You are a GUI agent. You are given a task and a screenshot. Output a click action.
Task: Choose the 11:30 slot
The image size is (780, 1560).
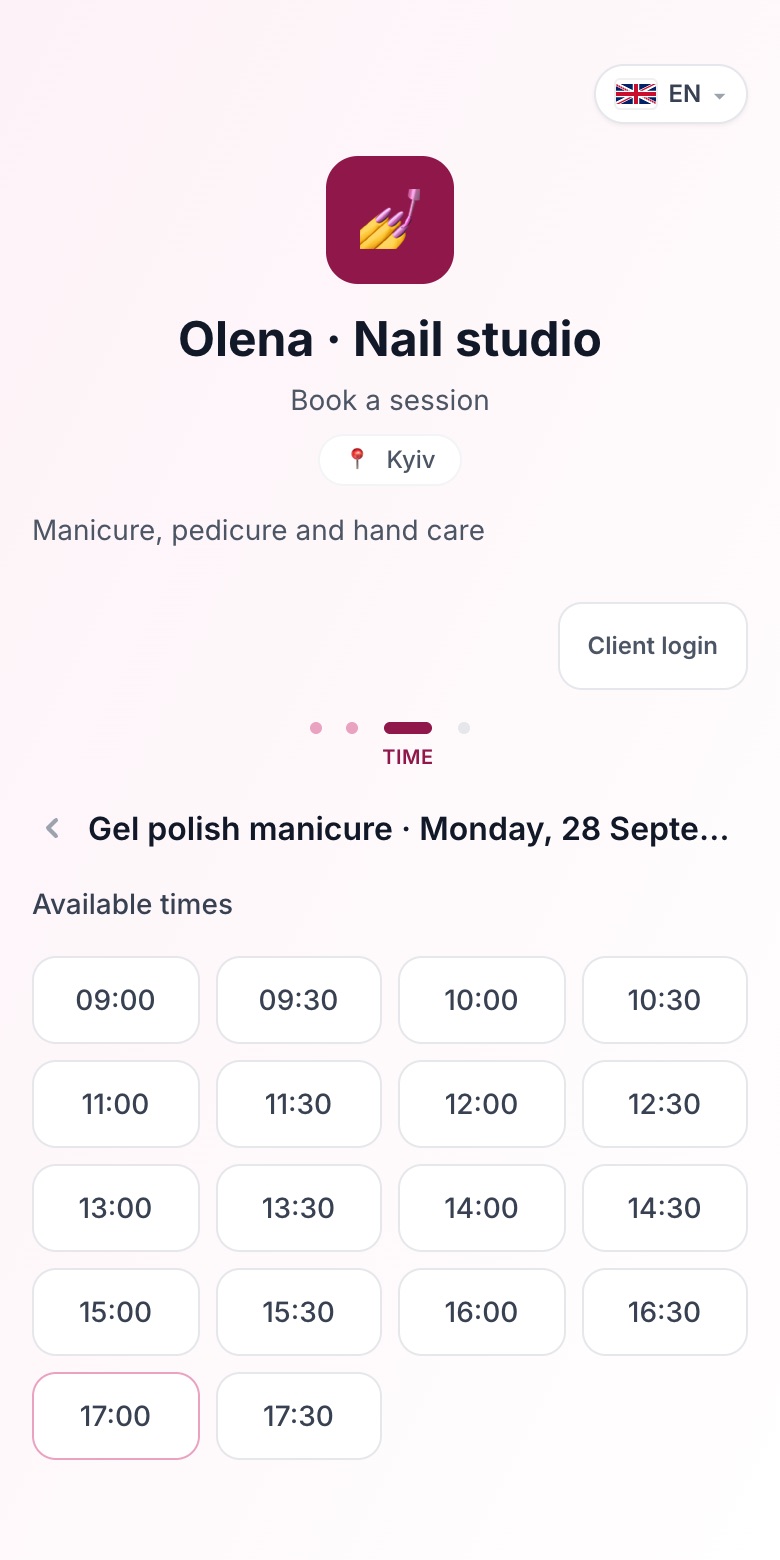[x=299, y=1104]
